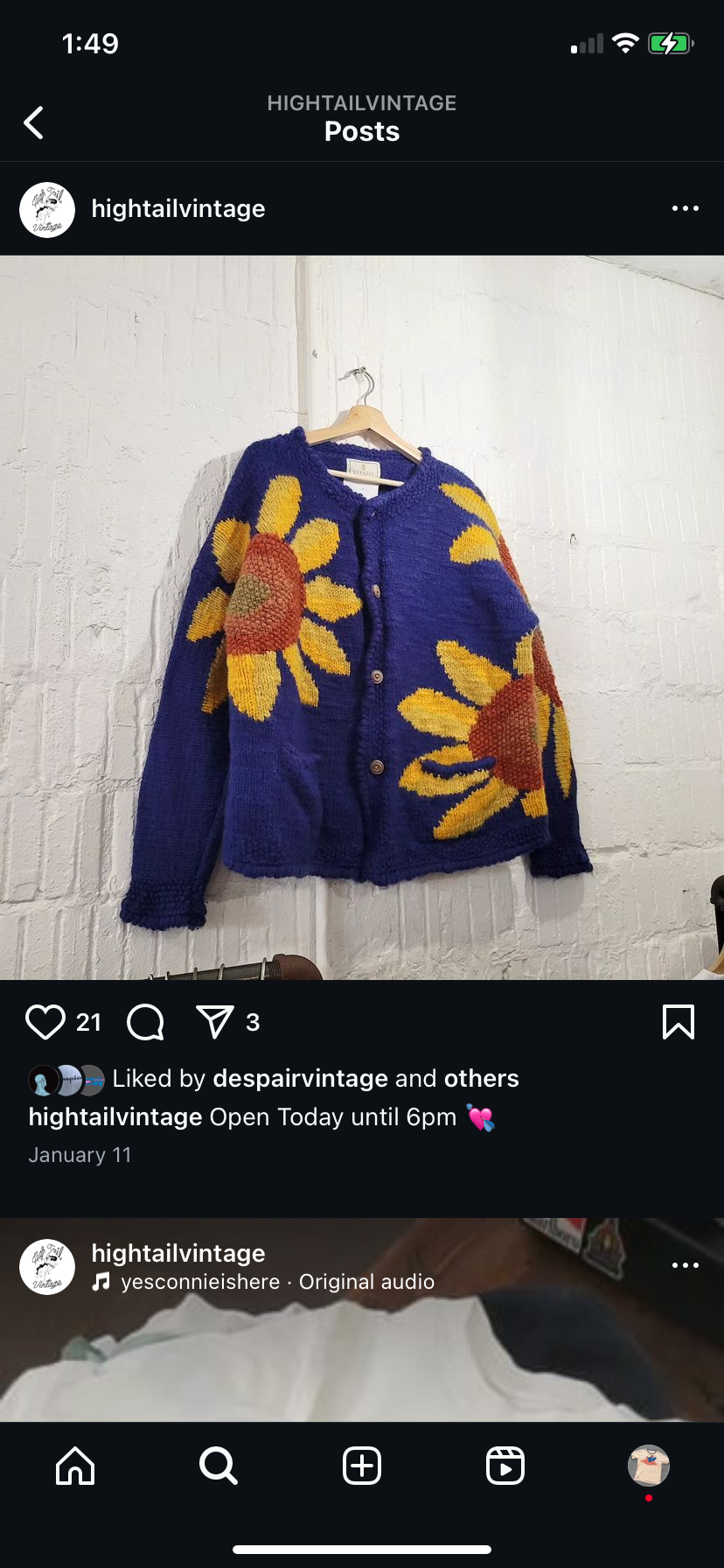Like the sunflower cardigan post
Viewport: 724px width, 1568px height.
(x=45, y=1022)
